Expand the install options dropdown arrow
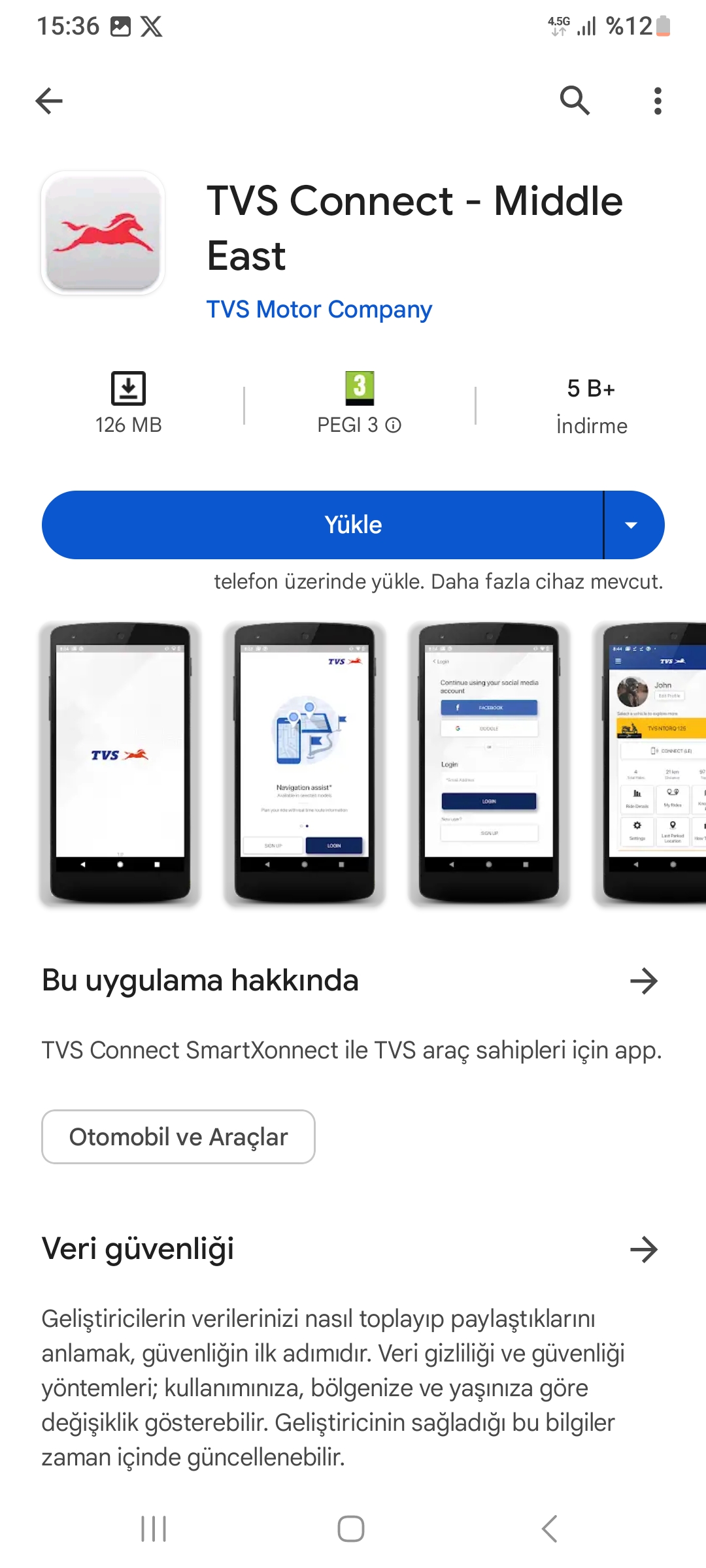 pos(631,525)
